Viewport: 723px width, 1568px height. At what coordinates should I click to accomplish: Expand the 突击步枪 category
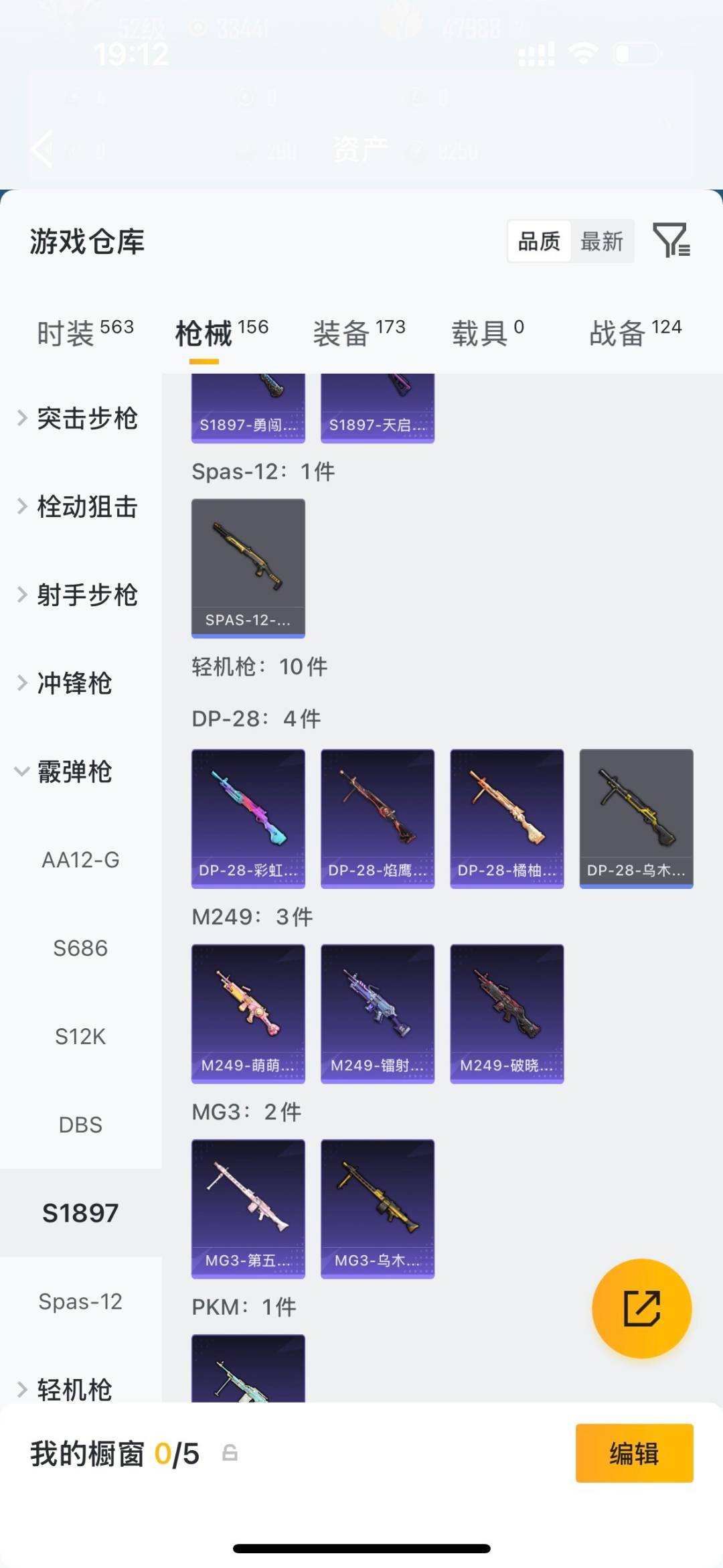(87, 418)
